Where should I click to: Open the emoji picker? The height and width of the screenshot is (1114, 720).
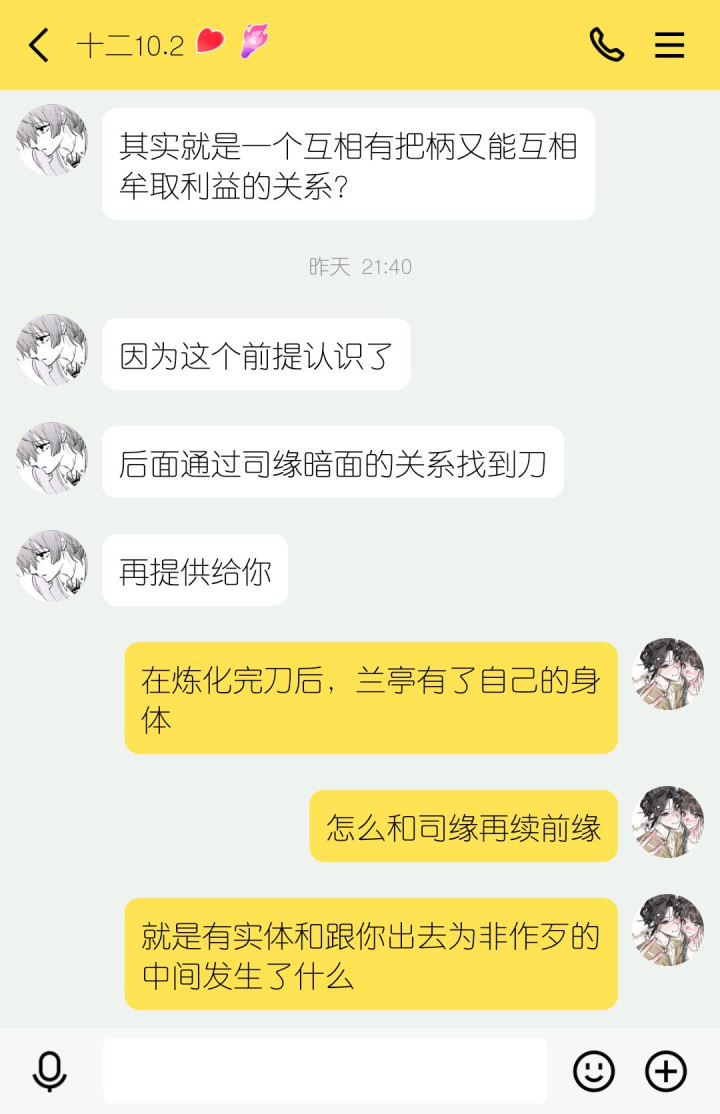(x=593, y=1071)
